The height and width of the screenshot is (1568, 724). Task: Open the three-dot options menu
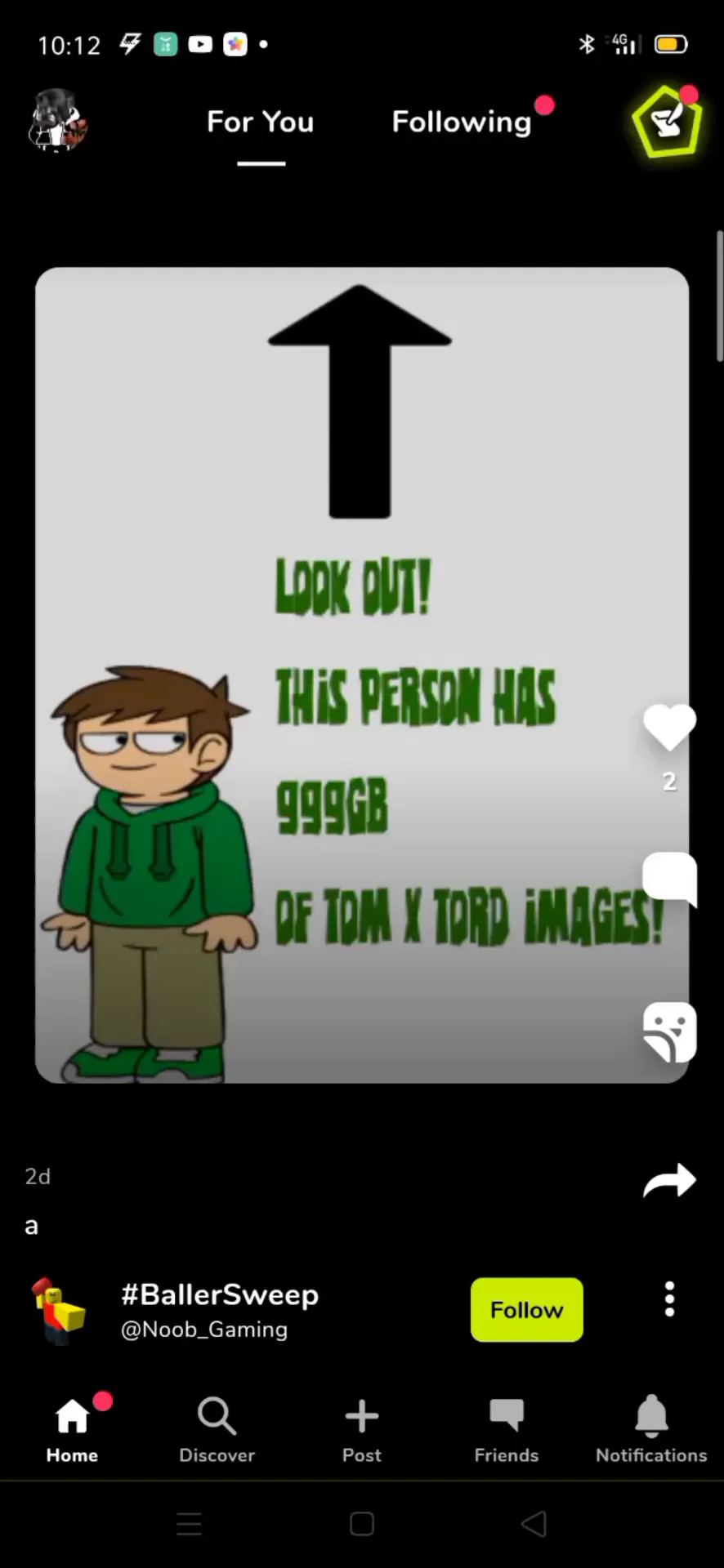coord(669,1299)
